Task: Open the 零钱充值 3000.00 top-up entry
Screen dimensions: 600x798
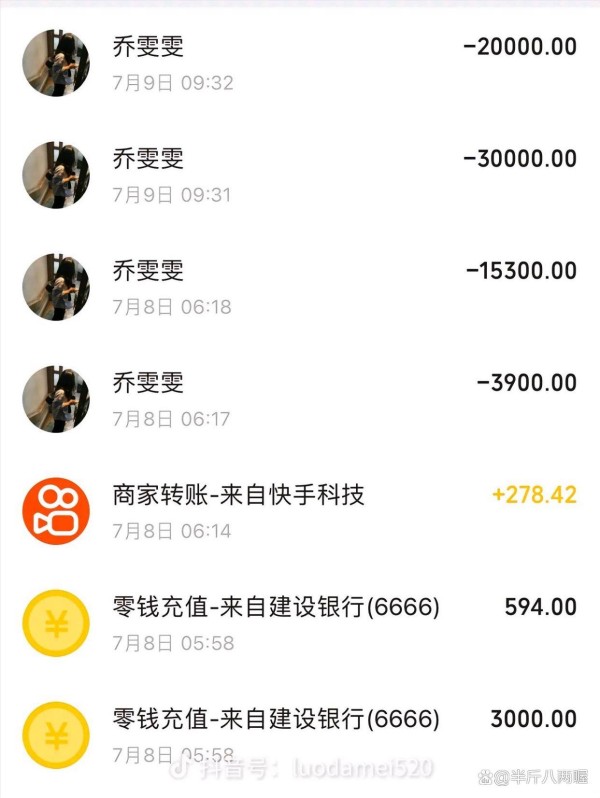Action: [x=300, y=735]
